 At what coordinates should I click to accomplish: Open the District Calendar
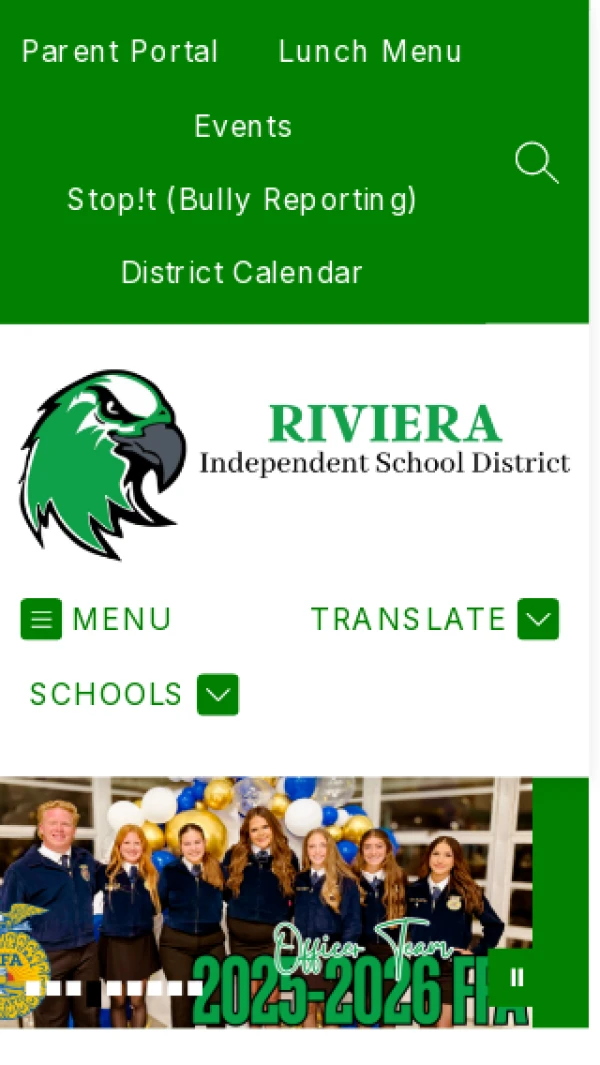pyautogui.click(x=242, y=272)
